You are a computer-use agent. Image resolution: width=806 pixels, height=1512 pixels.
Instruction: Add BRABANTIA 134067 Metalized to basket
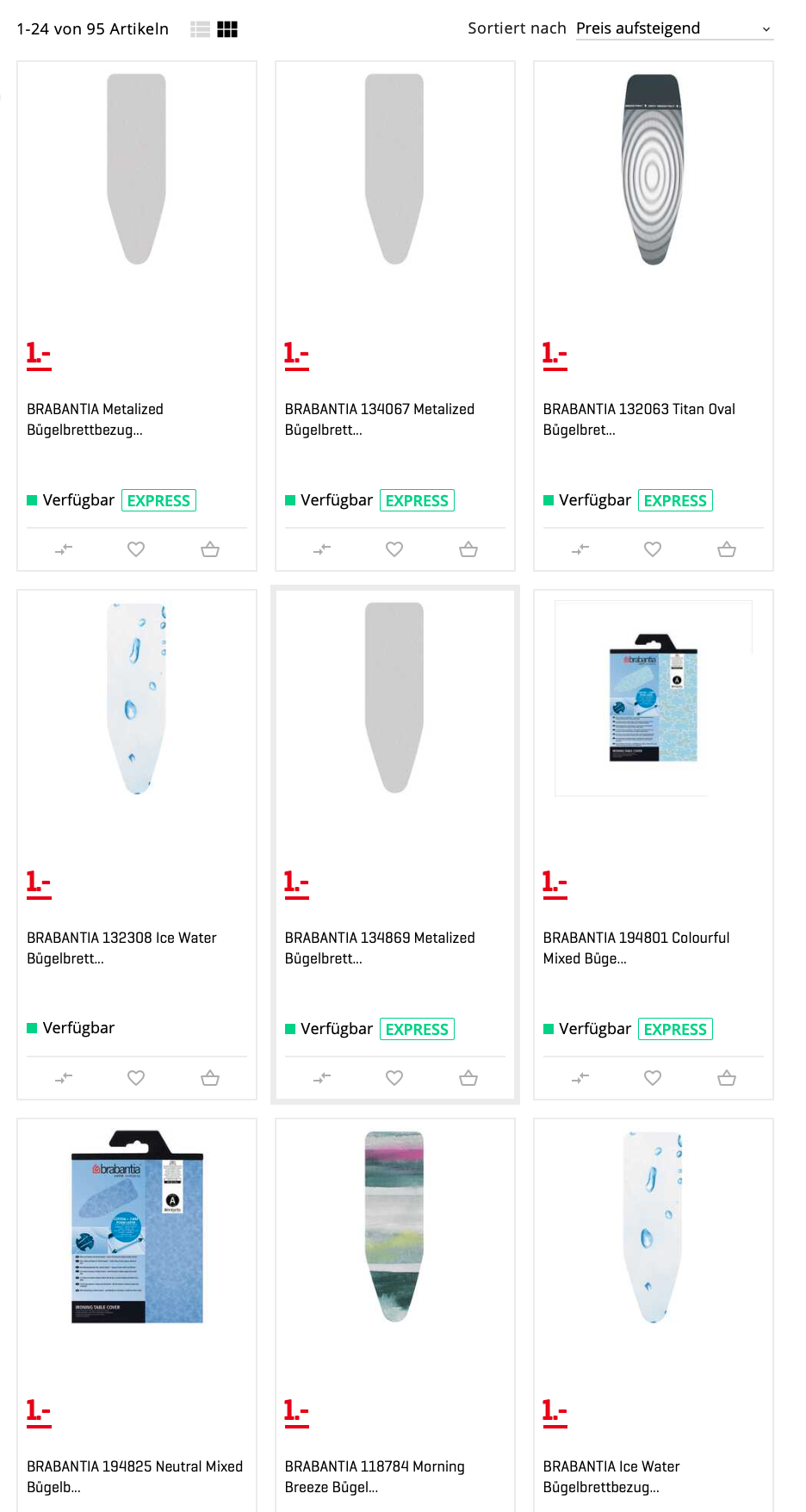coord(468,549)
